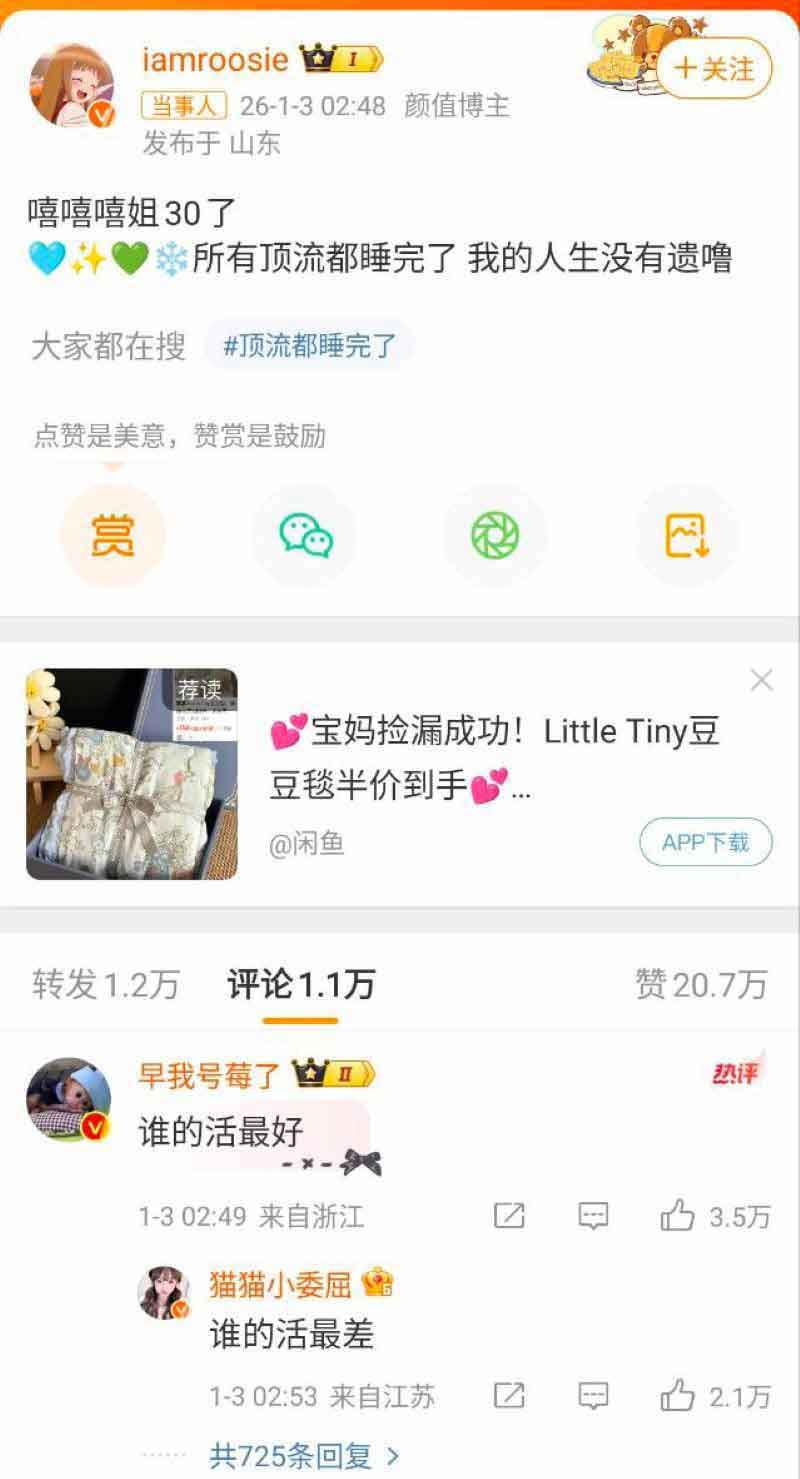Image resolution: width=800 pixels, height=1479 pixels.
Task: Open the #顶流都睡完了 hashtag chip
Action: click(x=309, y=346)
